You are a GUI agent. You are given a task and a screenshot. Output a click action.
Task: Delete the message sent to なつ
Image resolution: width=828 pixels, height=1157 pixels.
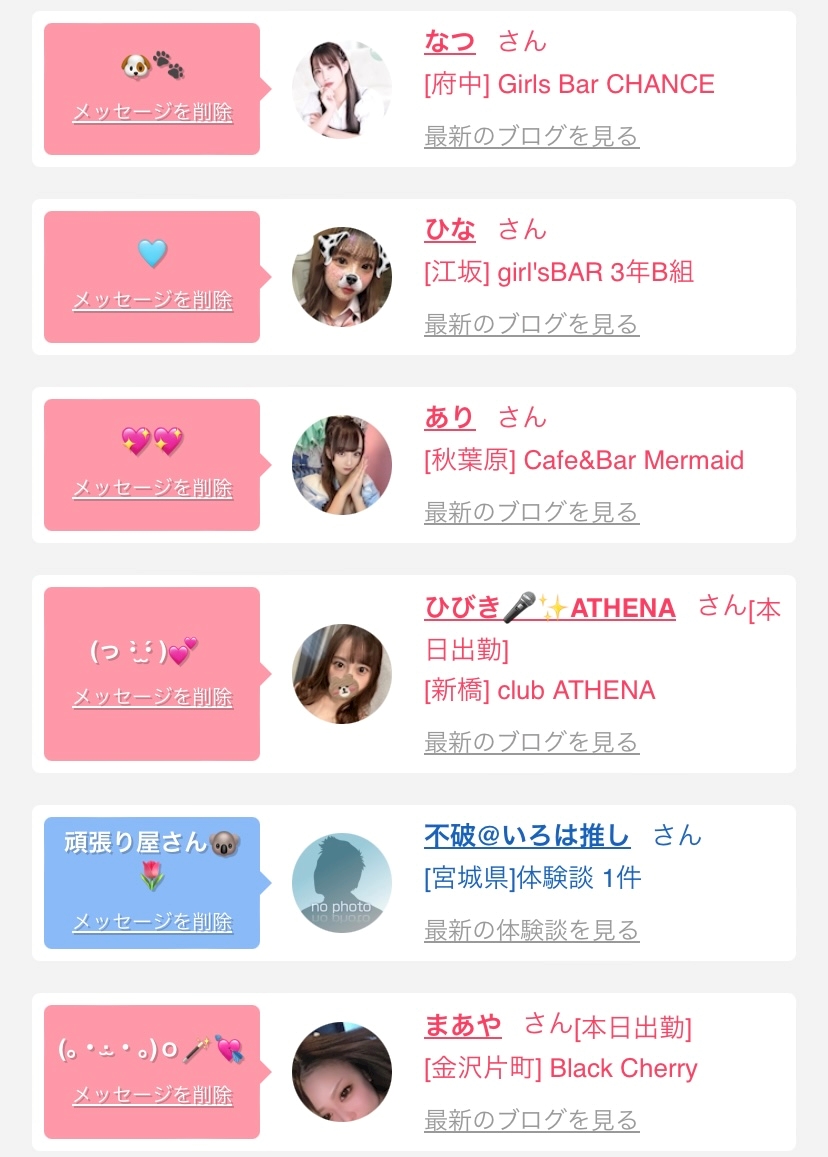tap(153, 112)
